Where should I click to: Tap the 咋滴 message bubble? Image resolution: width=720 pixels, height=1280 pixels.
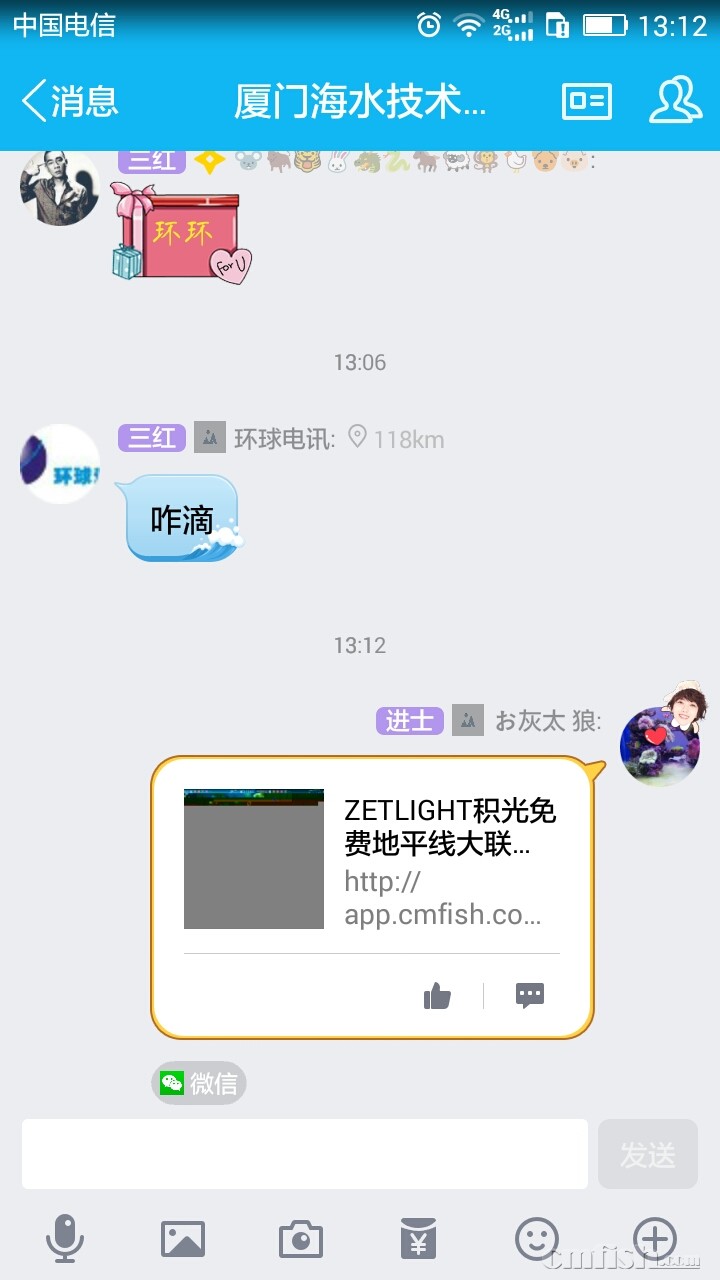pos(182,518)
